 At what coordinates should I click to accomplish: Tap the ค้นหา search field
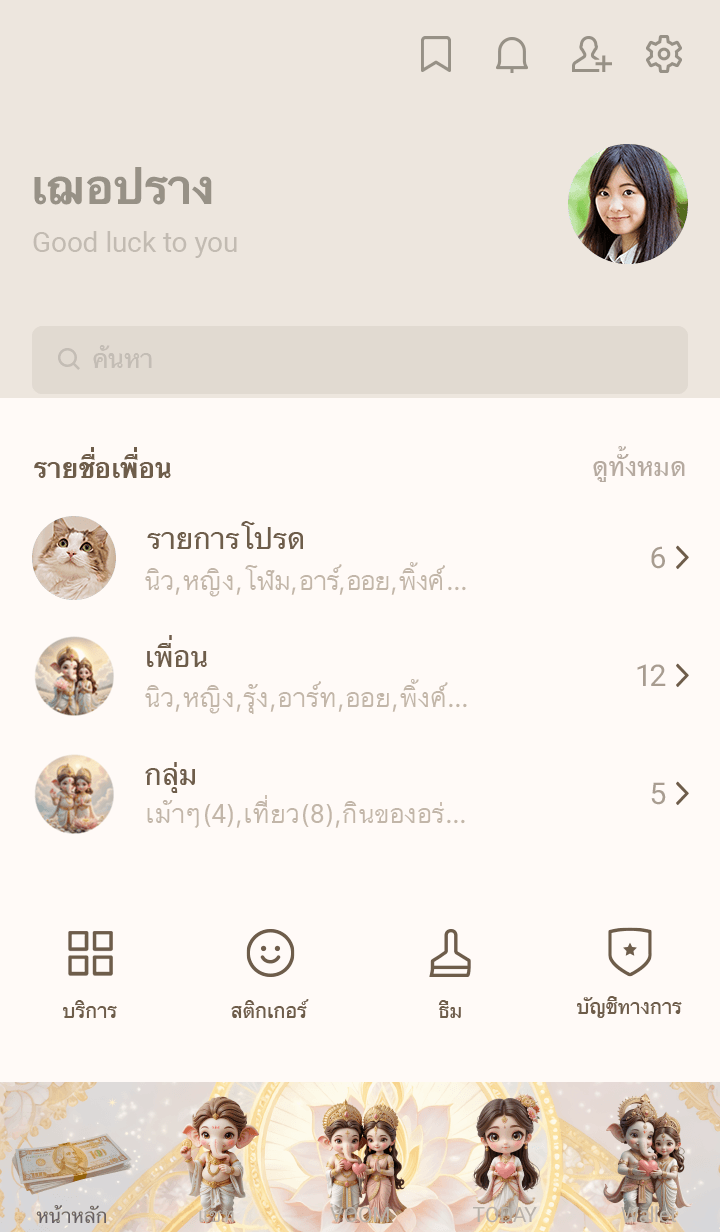(360, 360)
